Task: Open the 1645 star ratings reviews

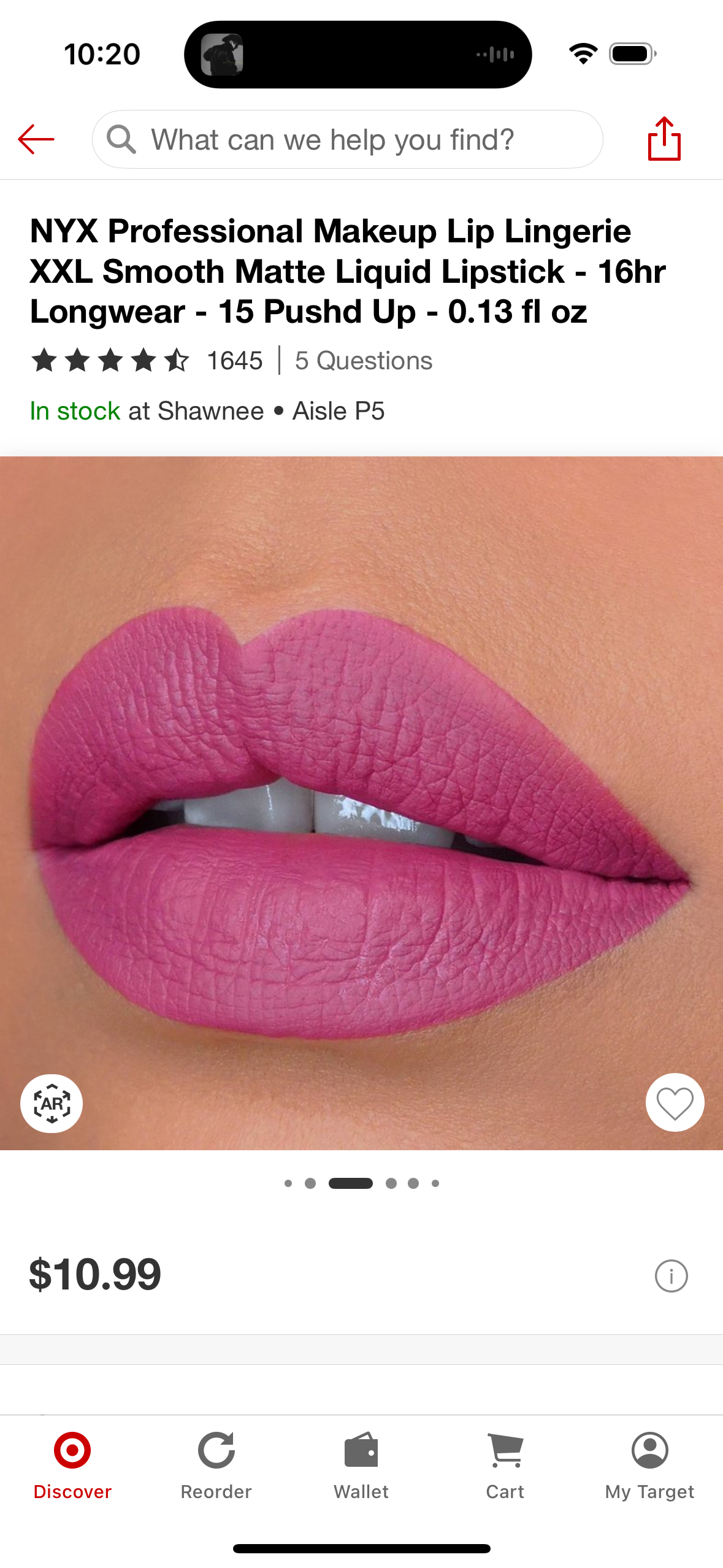Action: [x=147, y=361]
